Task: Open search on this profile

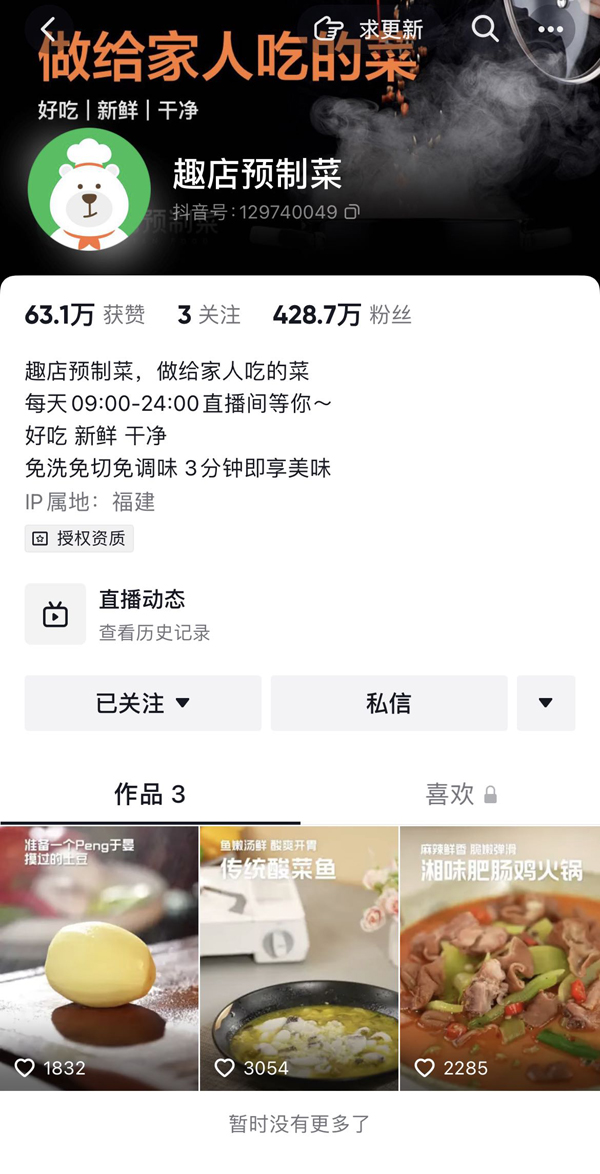Action: click(485, 29)
